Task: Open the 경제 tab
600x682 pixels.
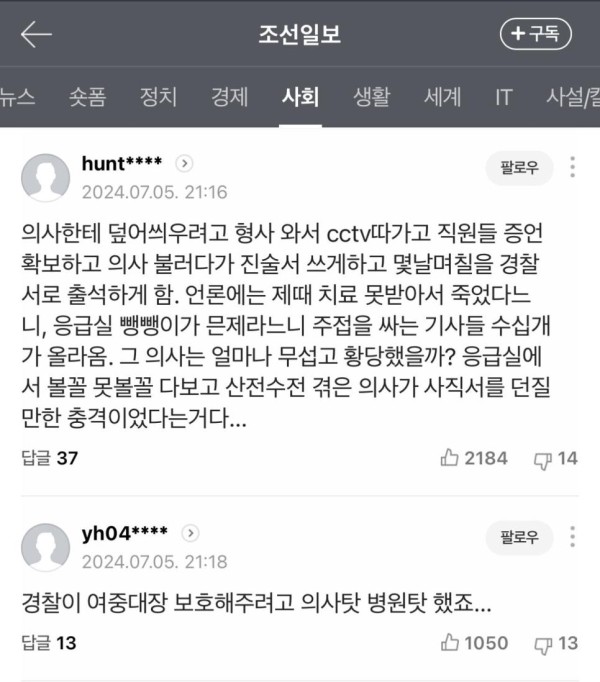Action: tap(229, 98)
